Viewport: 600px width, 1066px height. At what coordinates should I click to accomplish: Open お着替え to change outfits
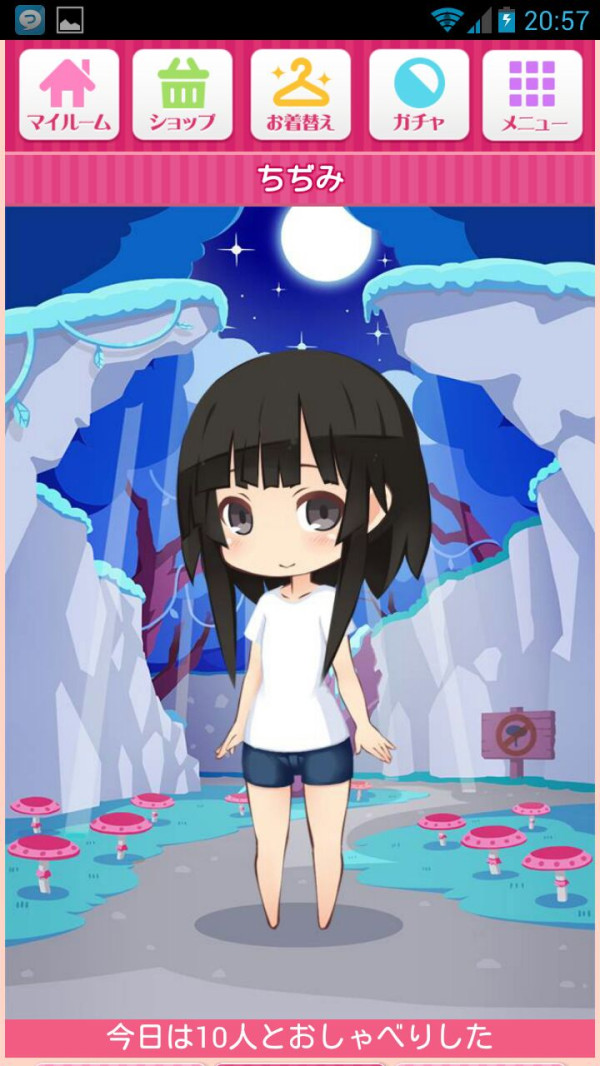pos(300,96)
